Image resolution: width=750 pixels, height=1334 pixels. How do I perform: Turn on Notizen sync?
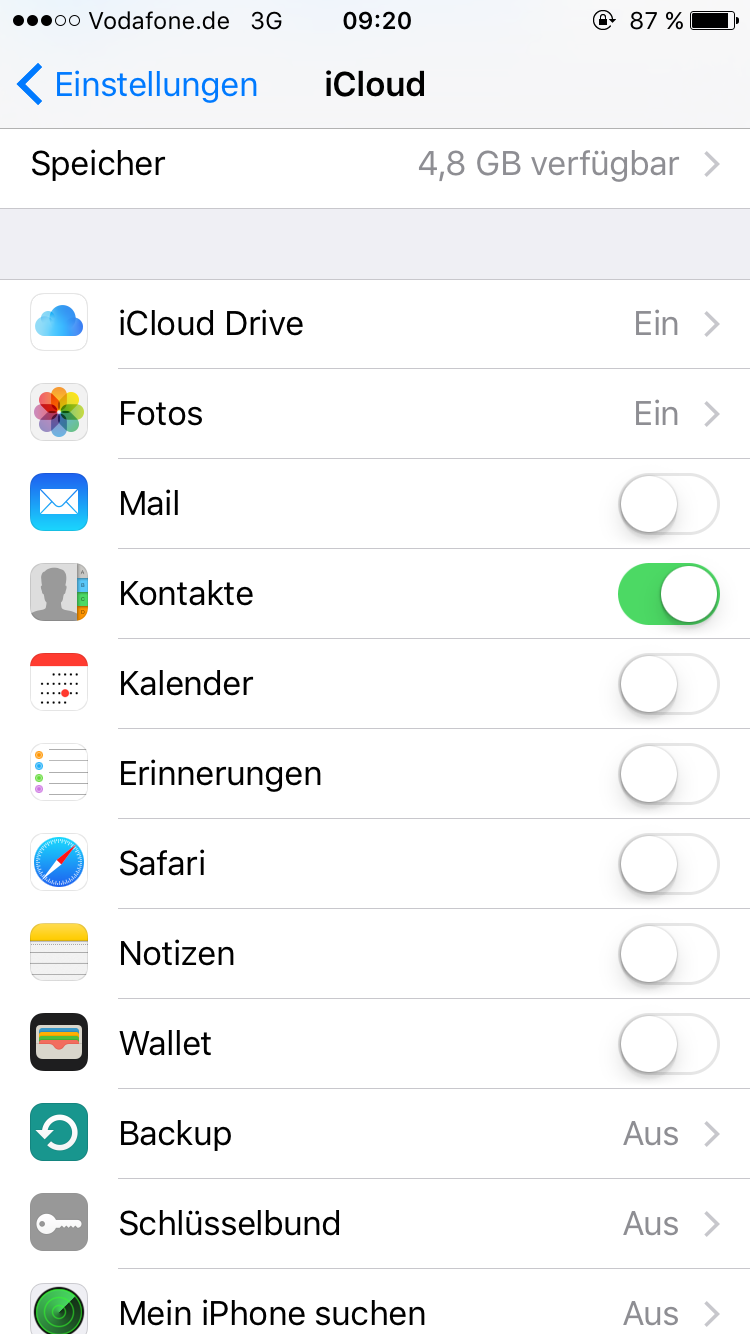pyautogui.click(x=668, y=954)
